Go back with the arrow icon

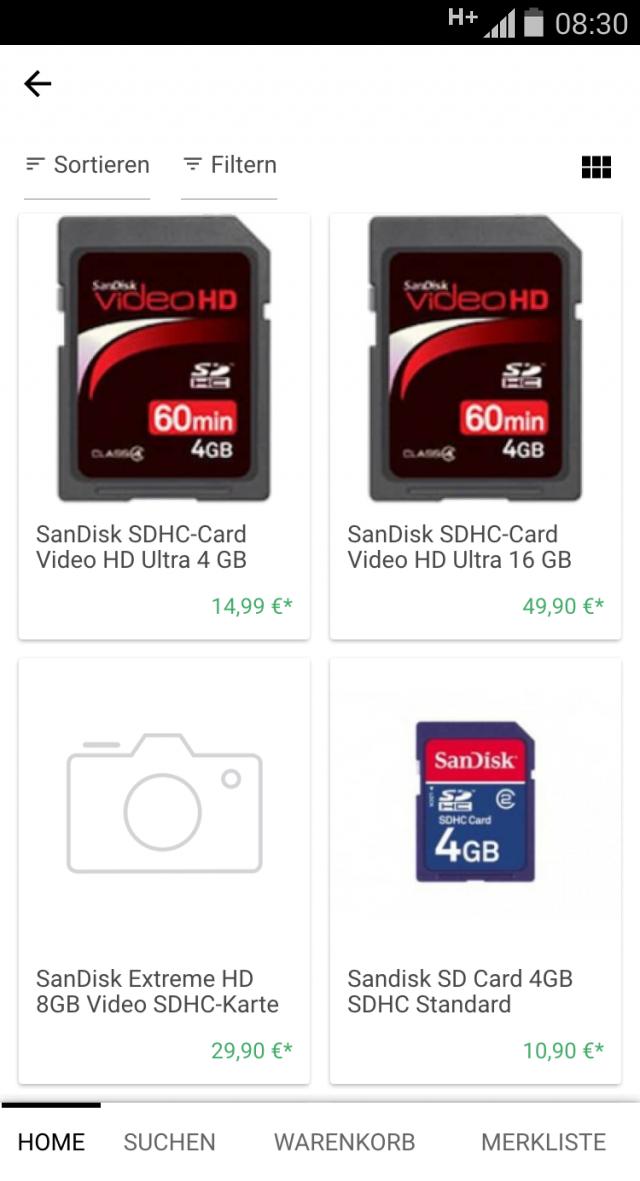[x=38, y=84]
